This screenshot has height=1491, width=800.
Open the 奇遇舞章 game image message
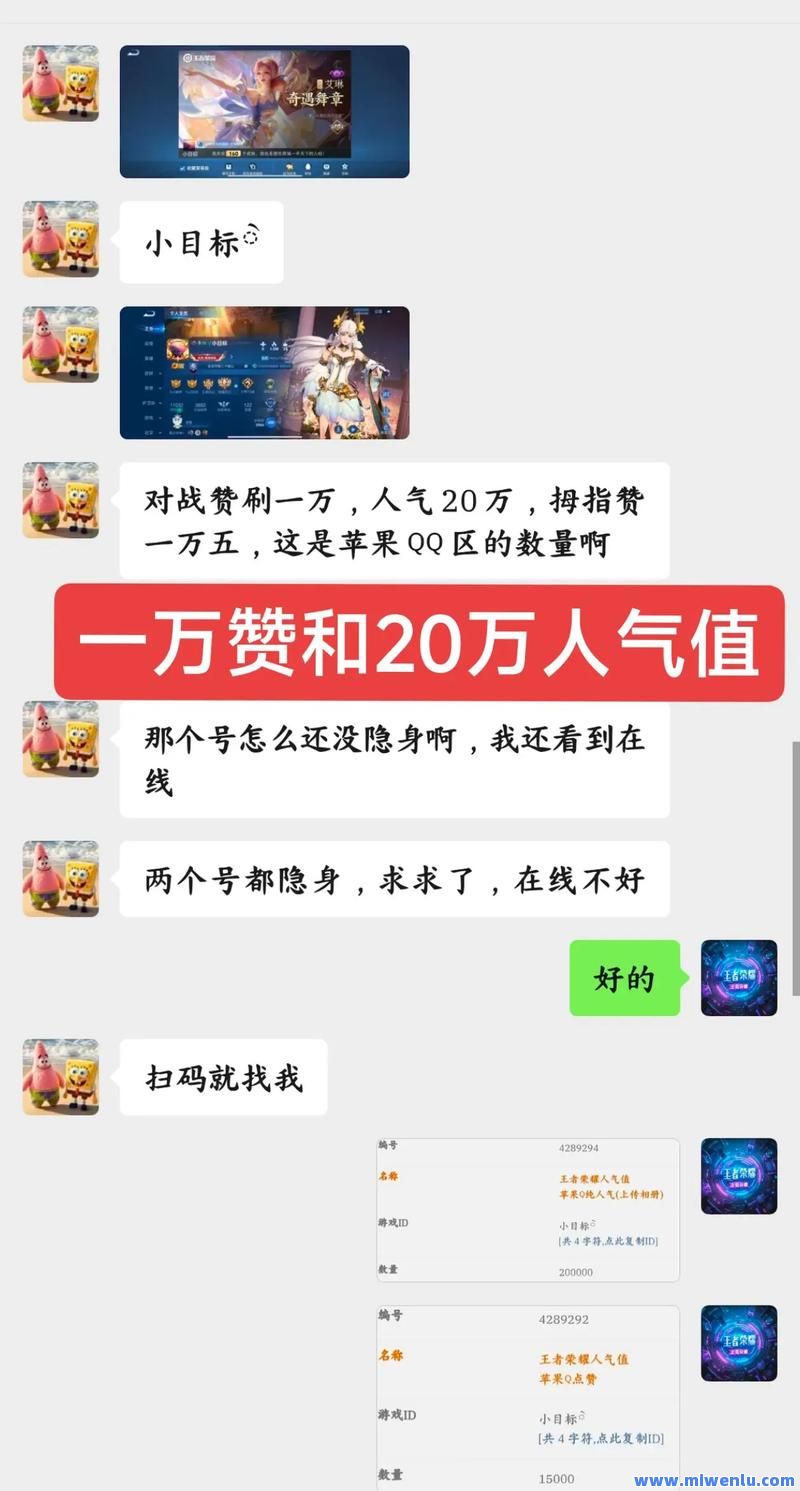point(264,111)
